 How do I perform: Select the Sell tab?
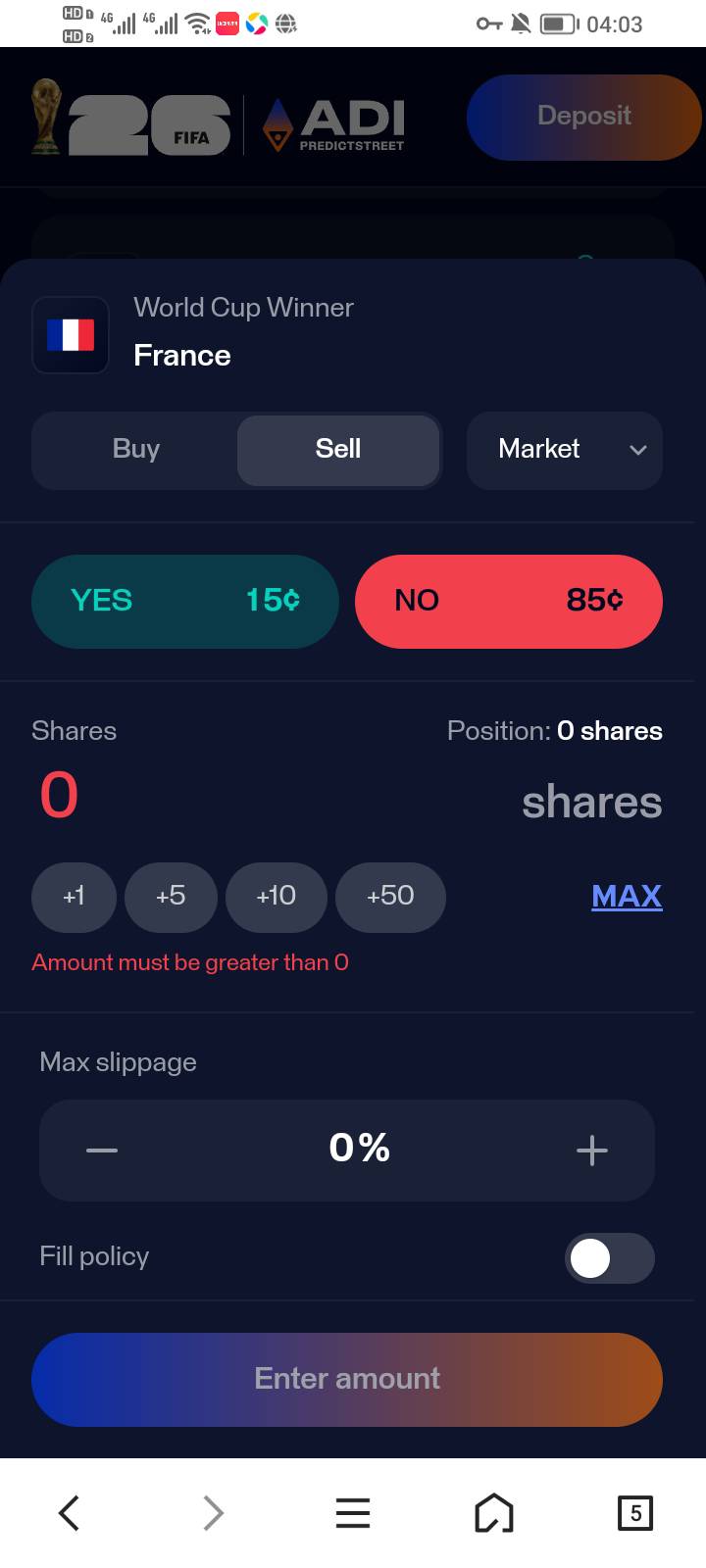(x=338, y=450)
